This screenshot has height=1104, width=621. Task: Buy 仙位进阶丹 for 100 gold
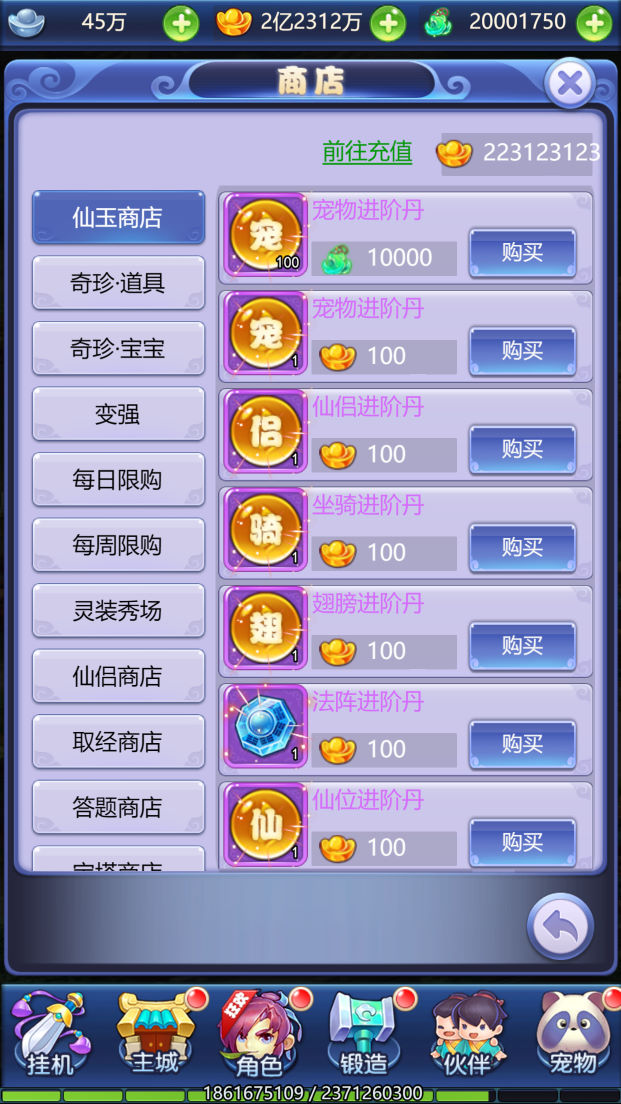tap(522, 843)
